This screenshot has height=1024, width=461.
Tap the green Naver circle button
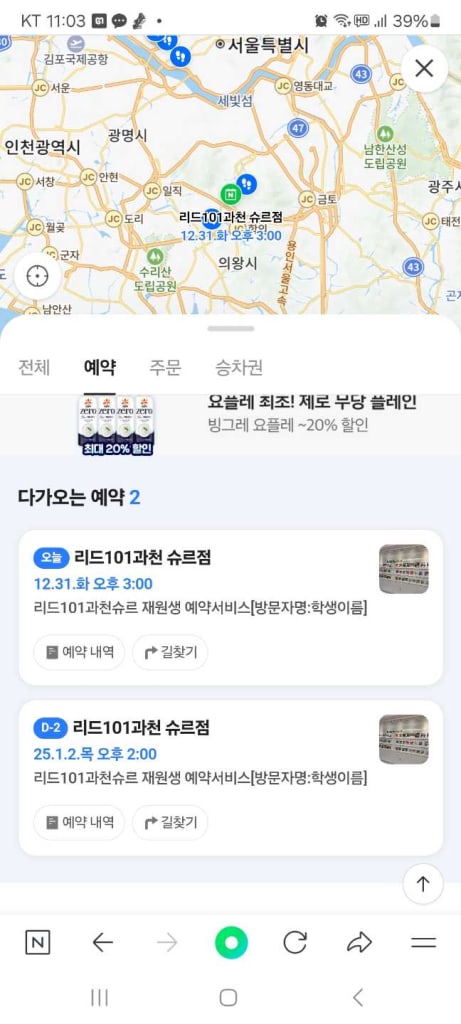pos(231,942)
